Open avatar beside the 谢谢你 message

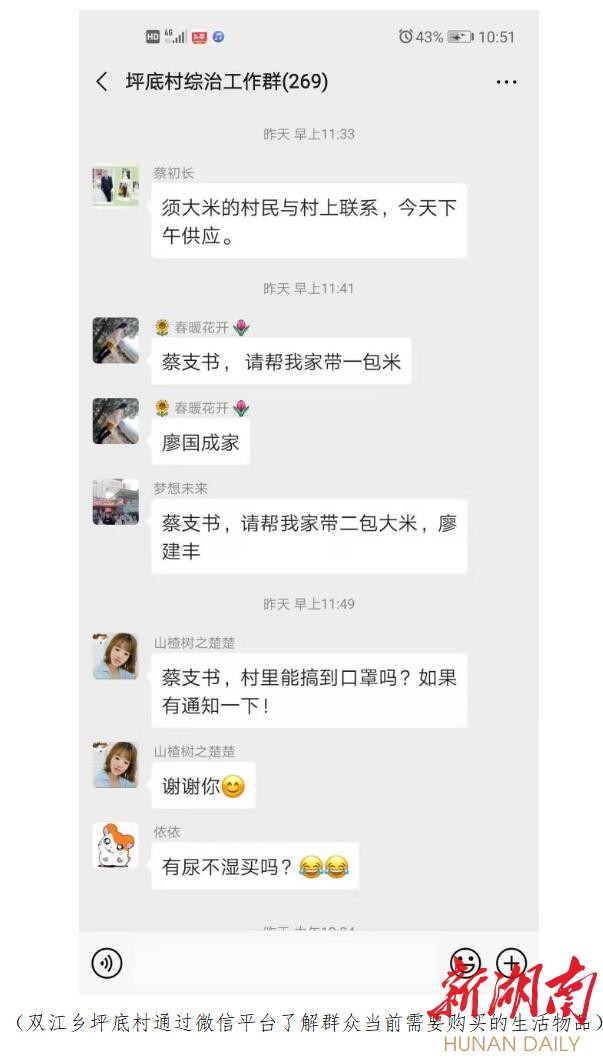(x=115, y=765)
